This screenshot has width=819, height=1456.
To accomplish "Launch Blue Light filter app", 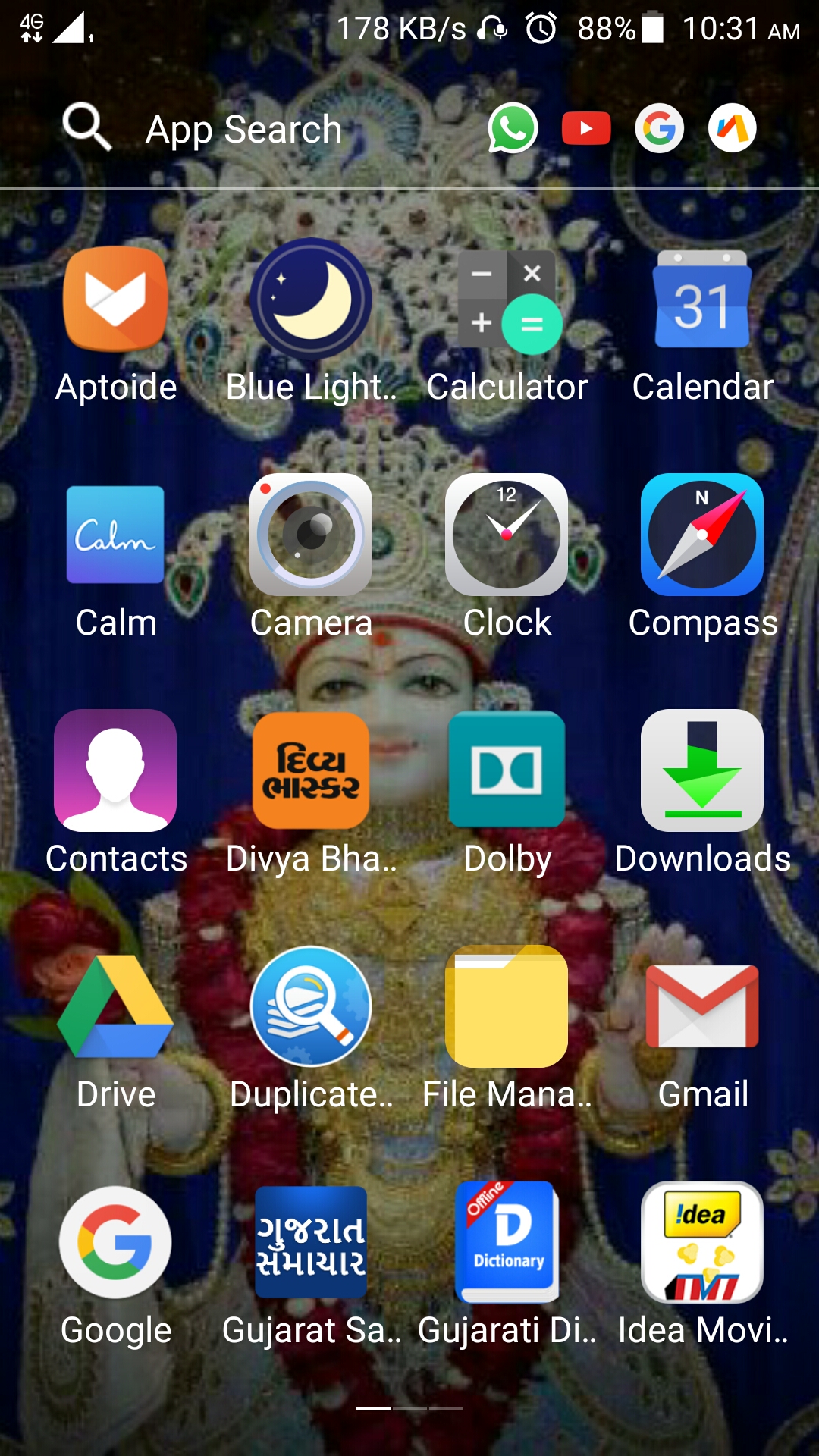I will [311, 300].
